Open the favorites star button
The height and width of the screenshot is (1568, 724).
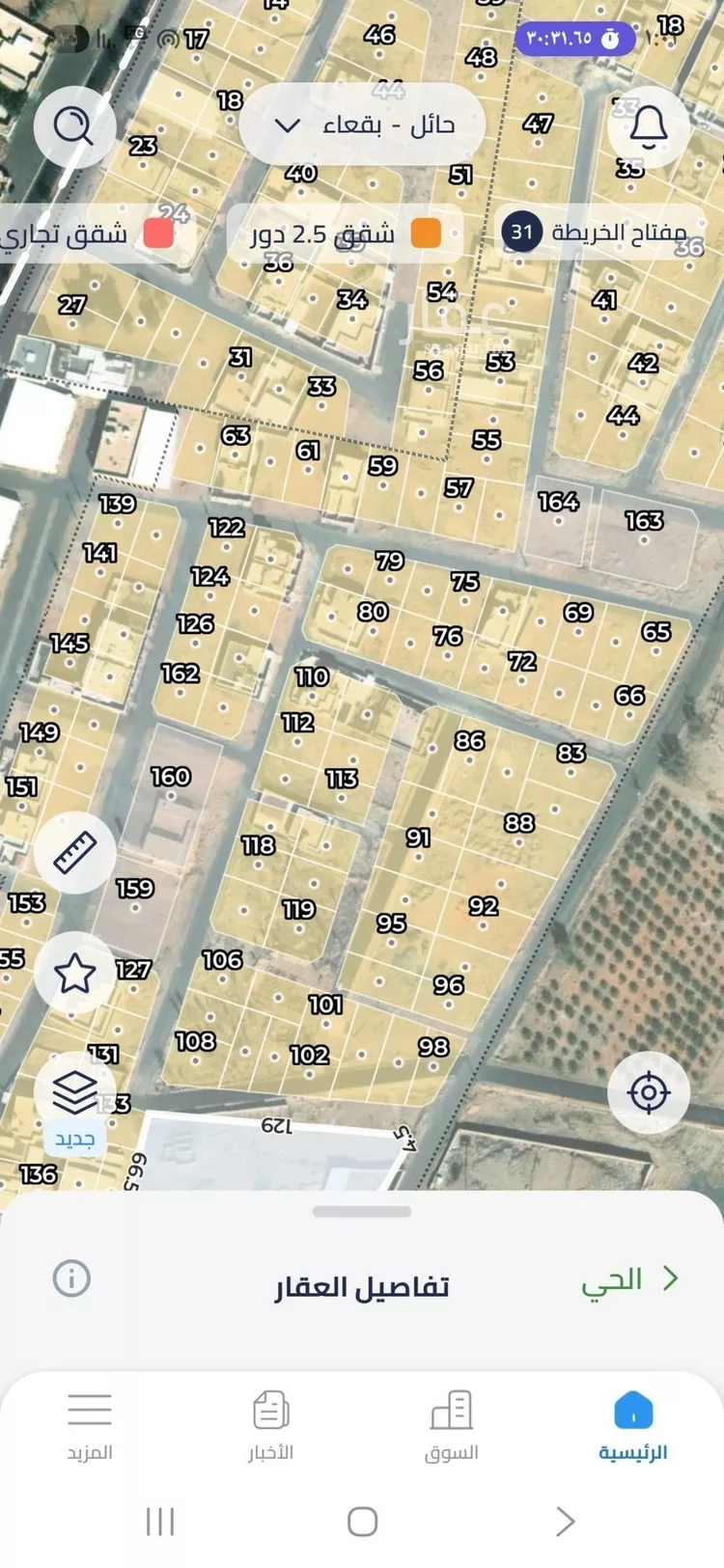(74, 973)
